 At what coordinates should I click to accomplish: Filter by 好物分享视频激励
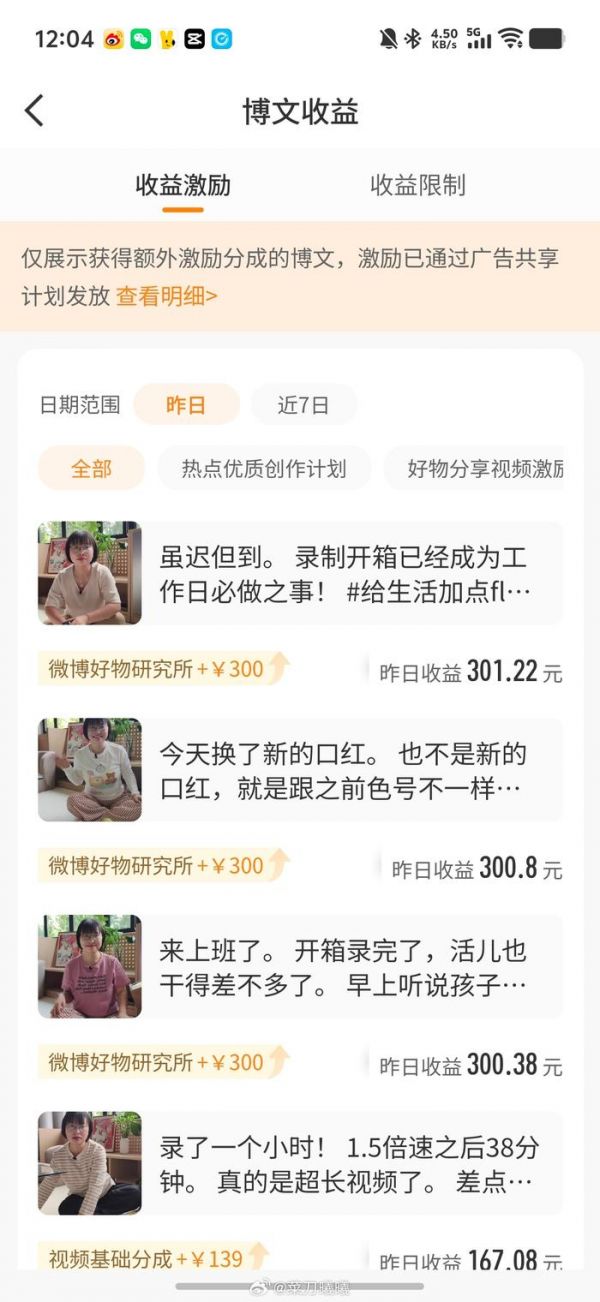475,468
